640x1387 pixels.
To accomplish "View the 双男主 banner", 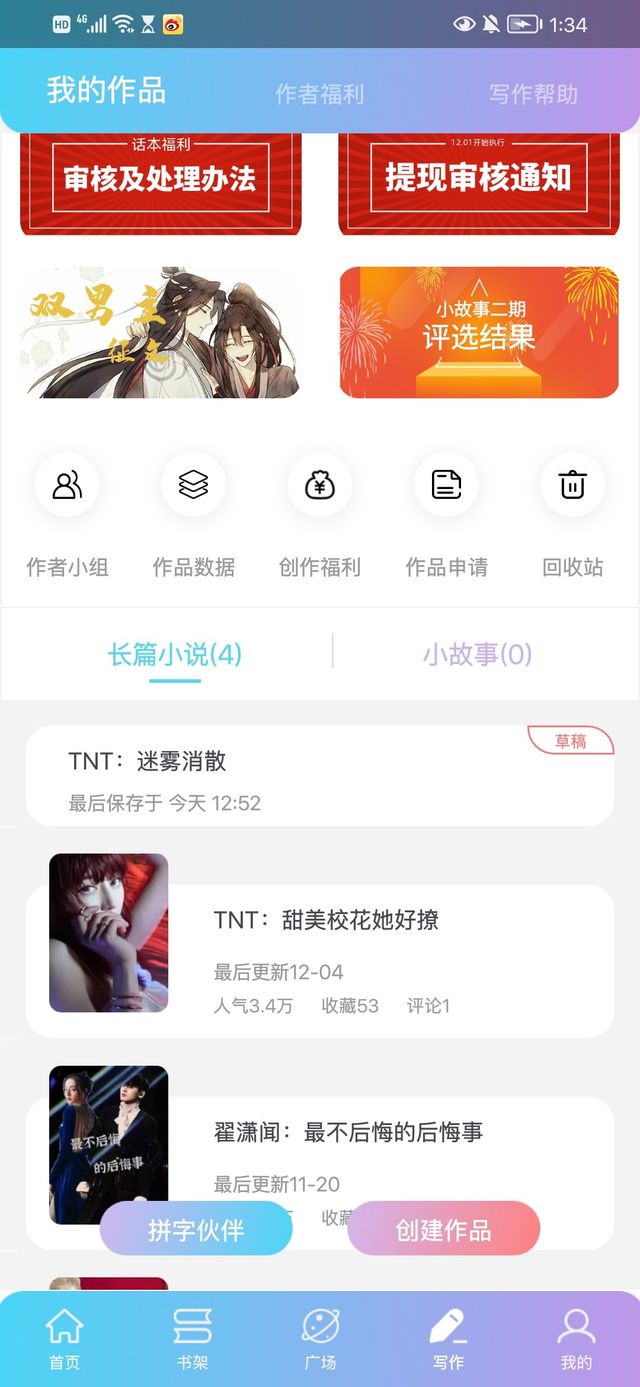I will (x=160, y=332).
